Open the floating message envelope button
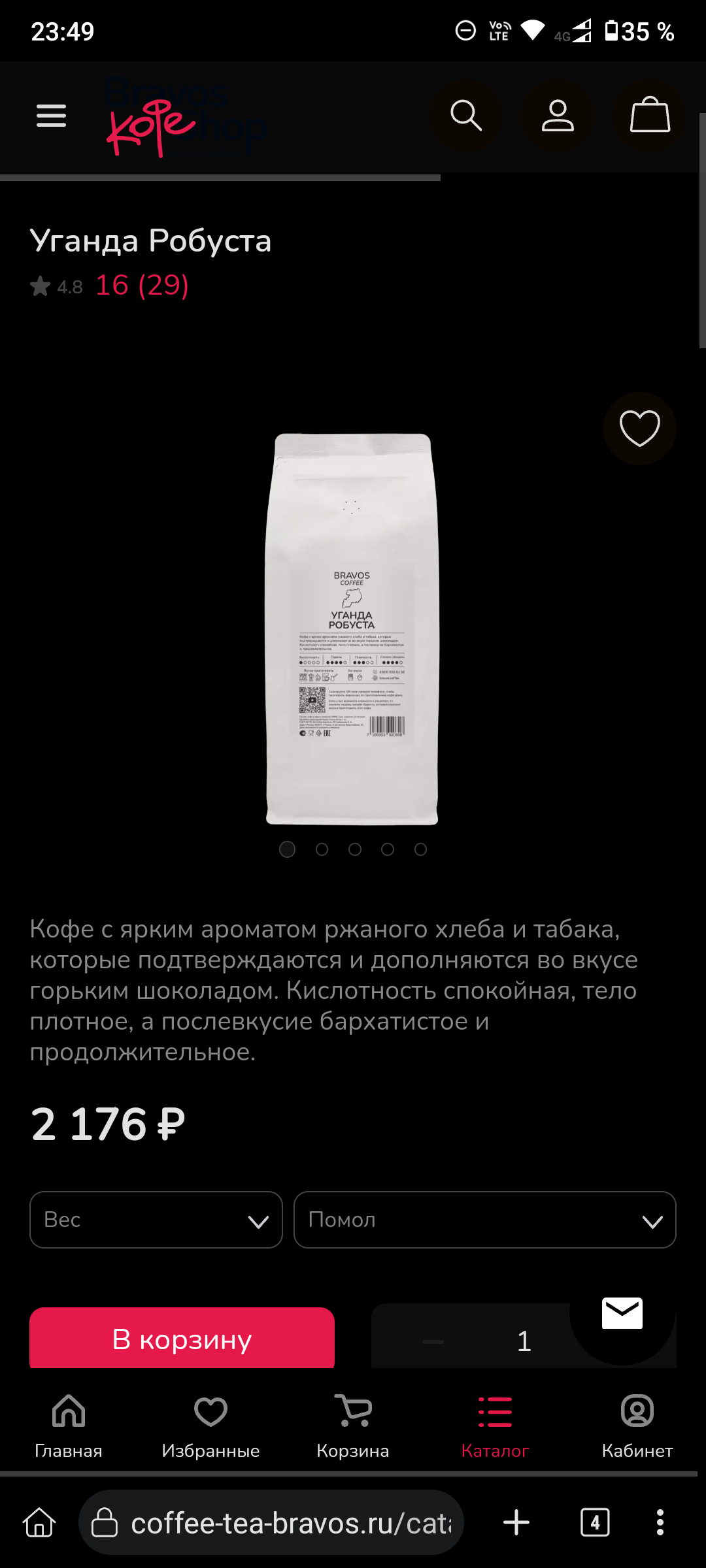The width and height of the screenshot is (706, 1568). (622, 1313)
